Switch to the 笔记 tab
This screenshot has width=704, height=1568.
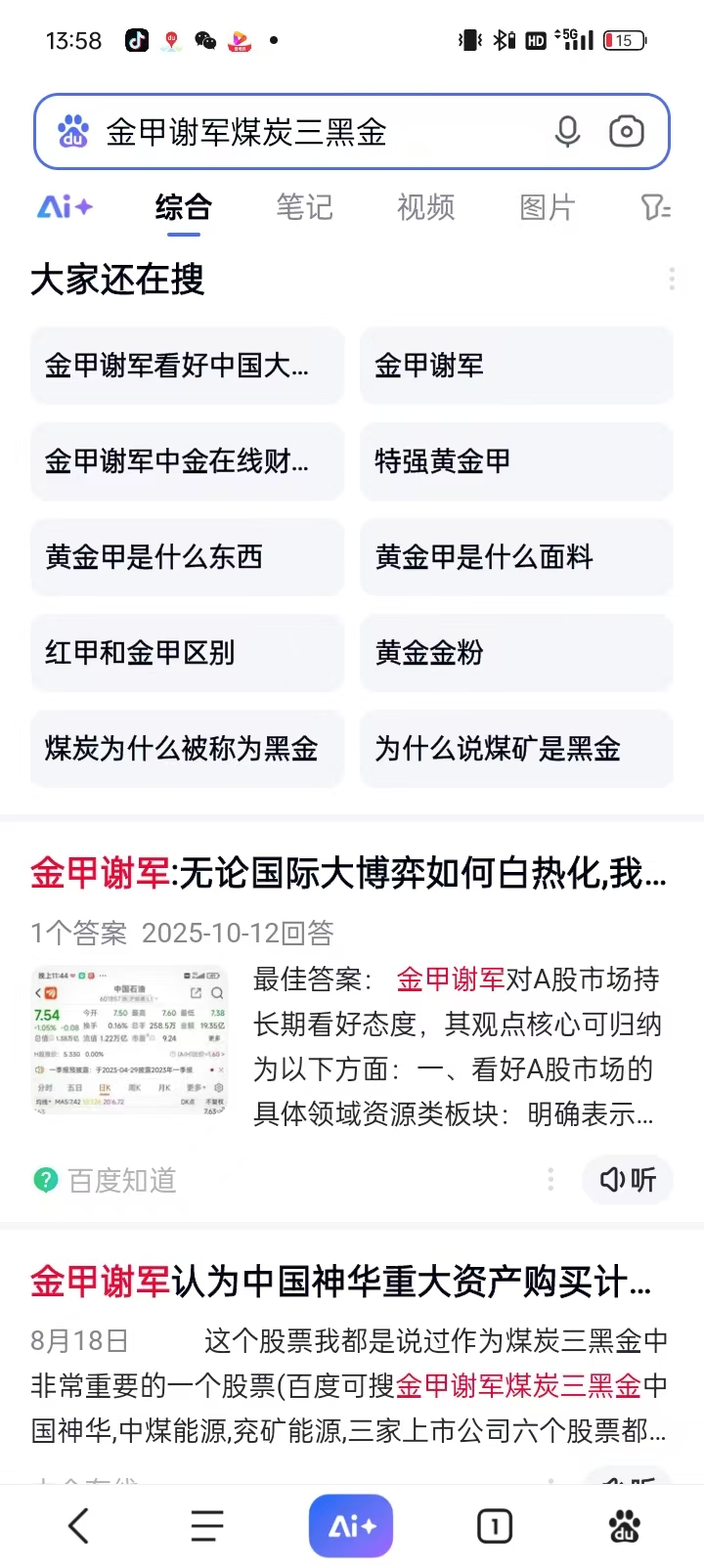click(304, 207)
